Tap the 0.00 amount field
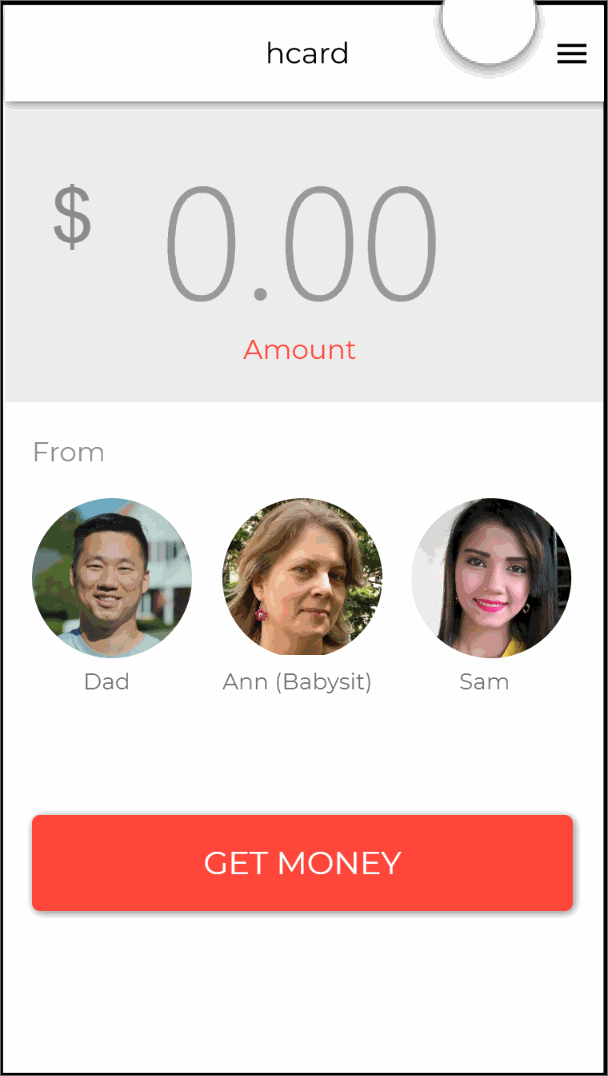The height and width of the screenshot is (1076, 608). (x=300, y=245)
